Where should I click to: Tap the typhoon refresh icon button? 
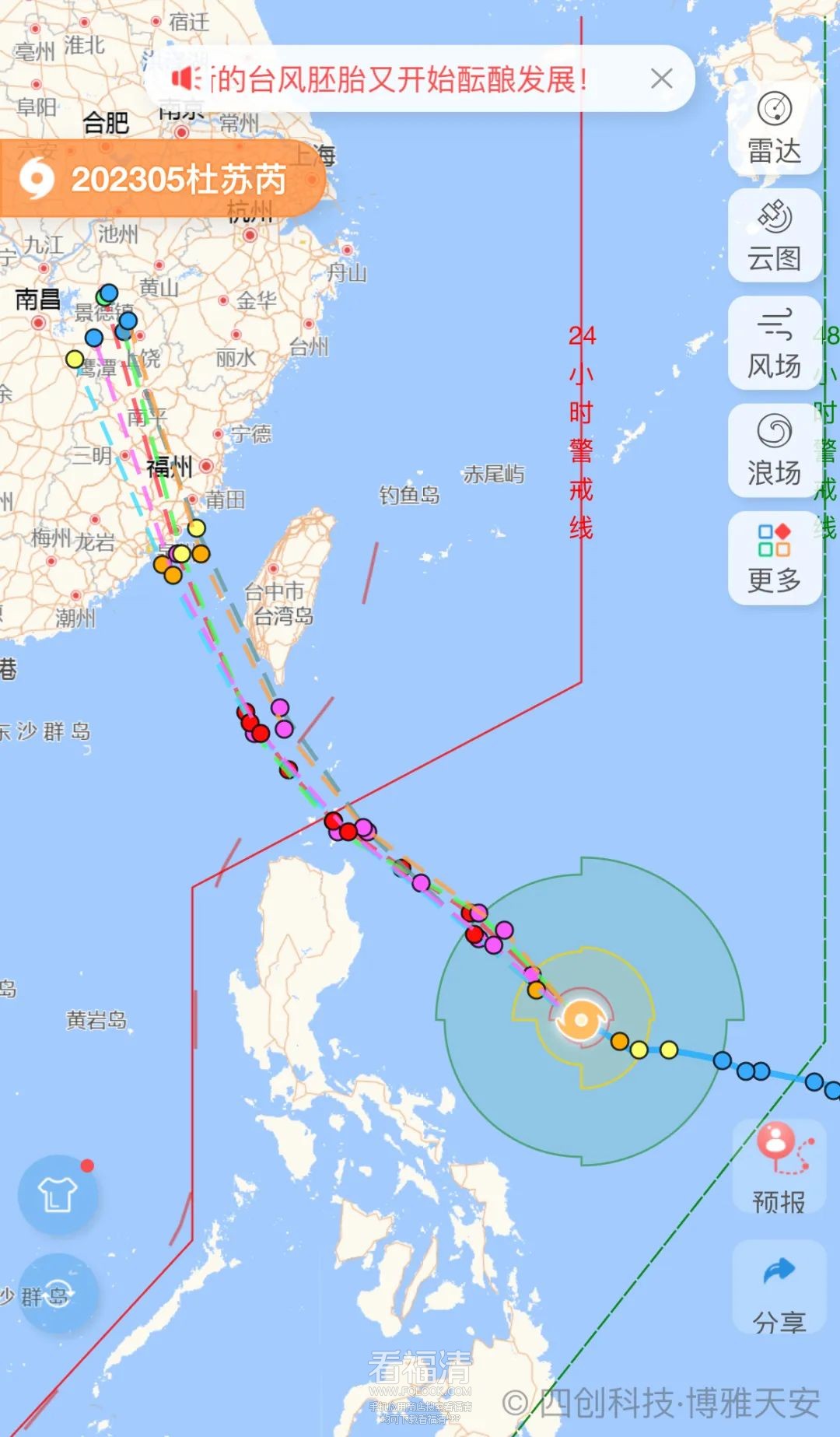click(x=58, y=1295)
